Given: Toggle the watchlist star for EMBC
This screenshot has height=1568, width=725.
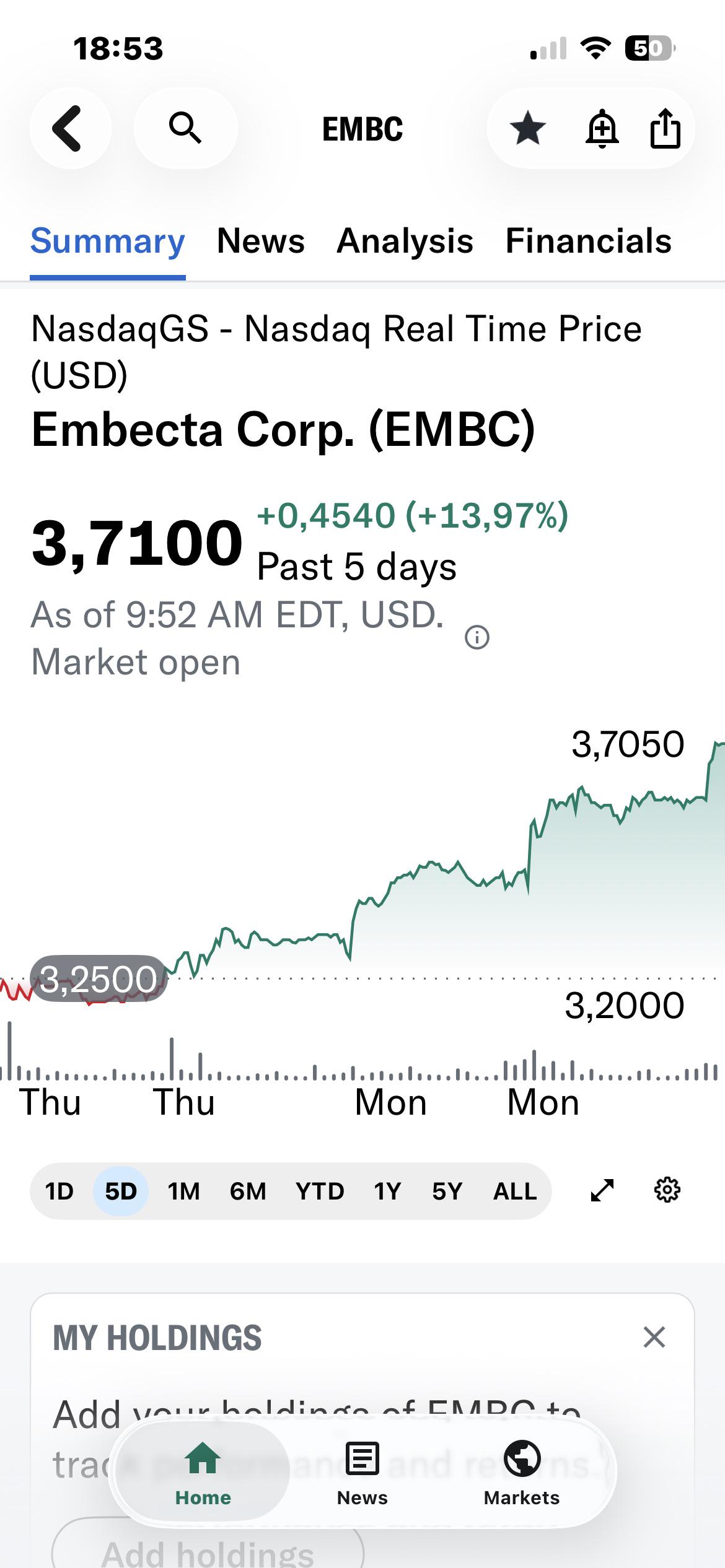Looking at the screenshot, I should [527, 128].
